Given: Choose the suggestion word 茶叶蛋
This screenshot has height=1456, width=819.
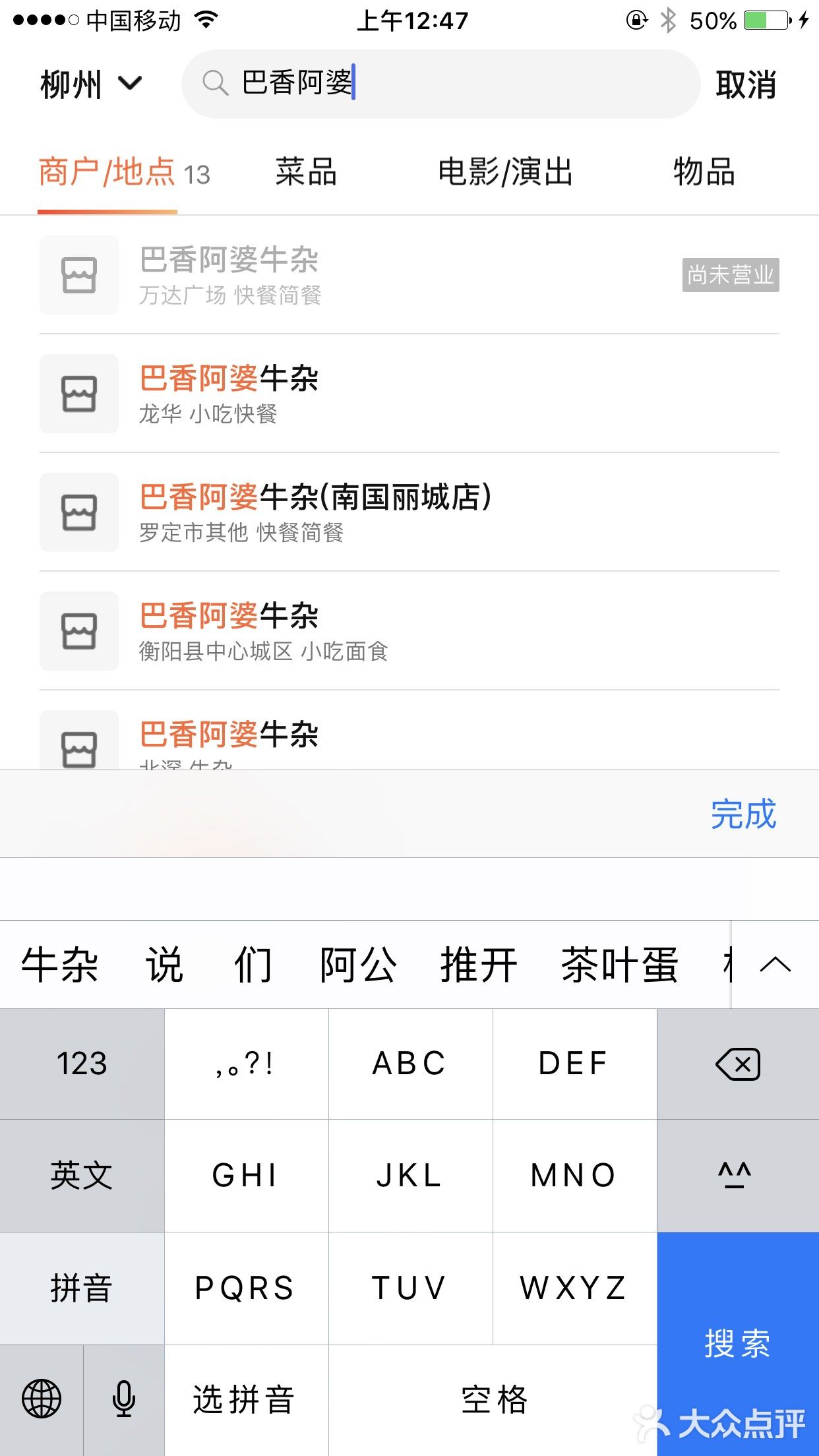Looking at the screenshot, I should (619, 964).
